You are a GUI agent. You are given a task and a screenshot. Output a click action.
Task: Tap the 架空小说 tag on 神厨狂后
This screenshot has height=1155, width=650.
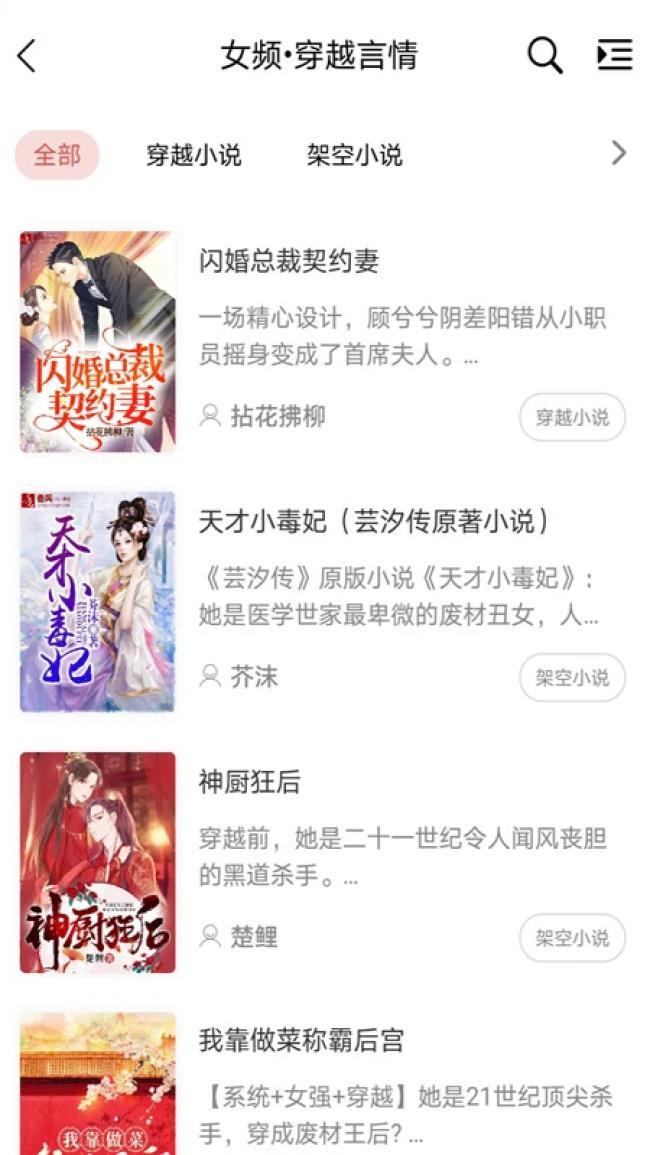tap(572, 938)
